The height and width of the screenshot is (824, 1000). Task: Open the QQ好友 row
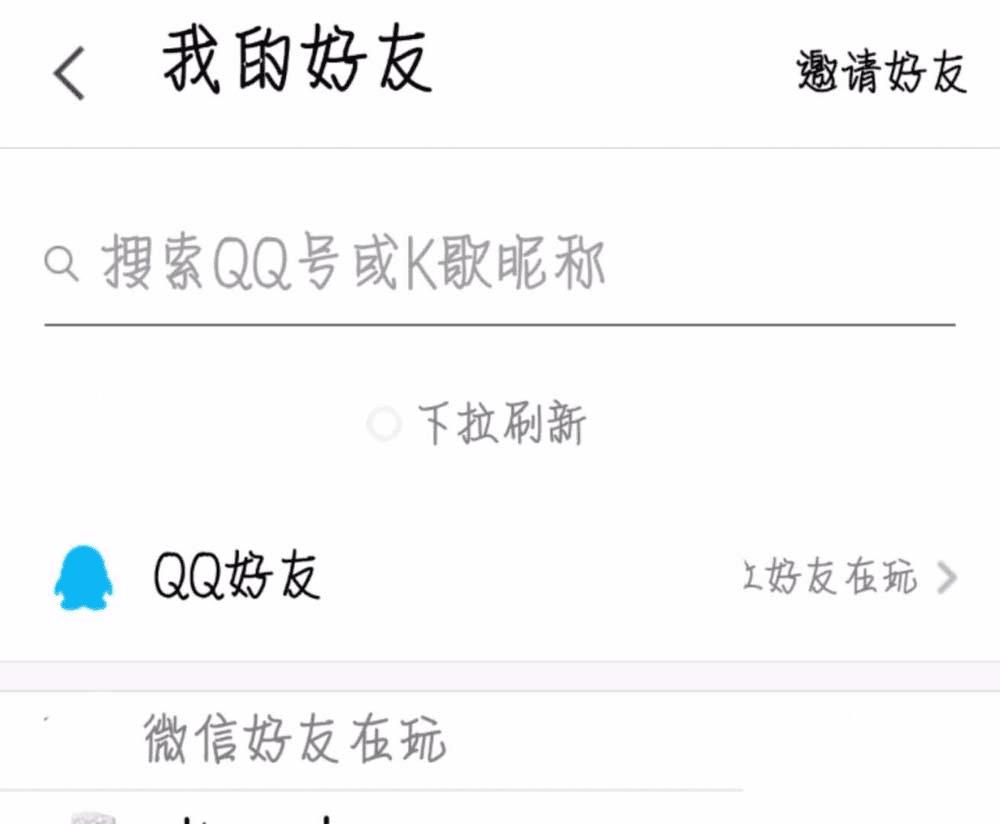coord(500,579)
